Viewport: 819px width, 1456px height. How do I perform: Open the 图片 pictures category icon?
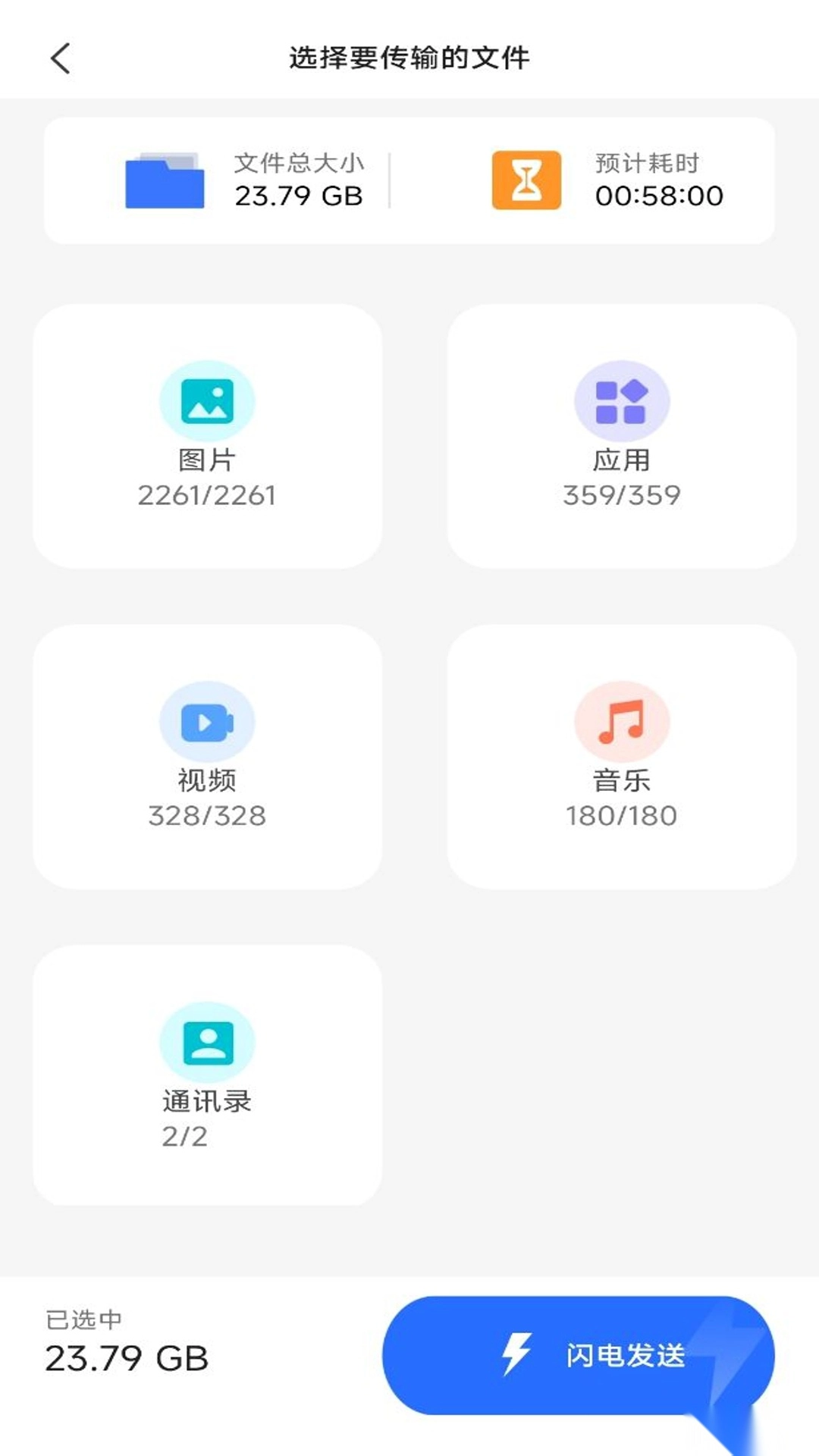tap(207, 403)
